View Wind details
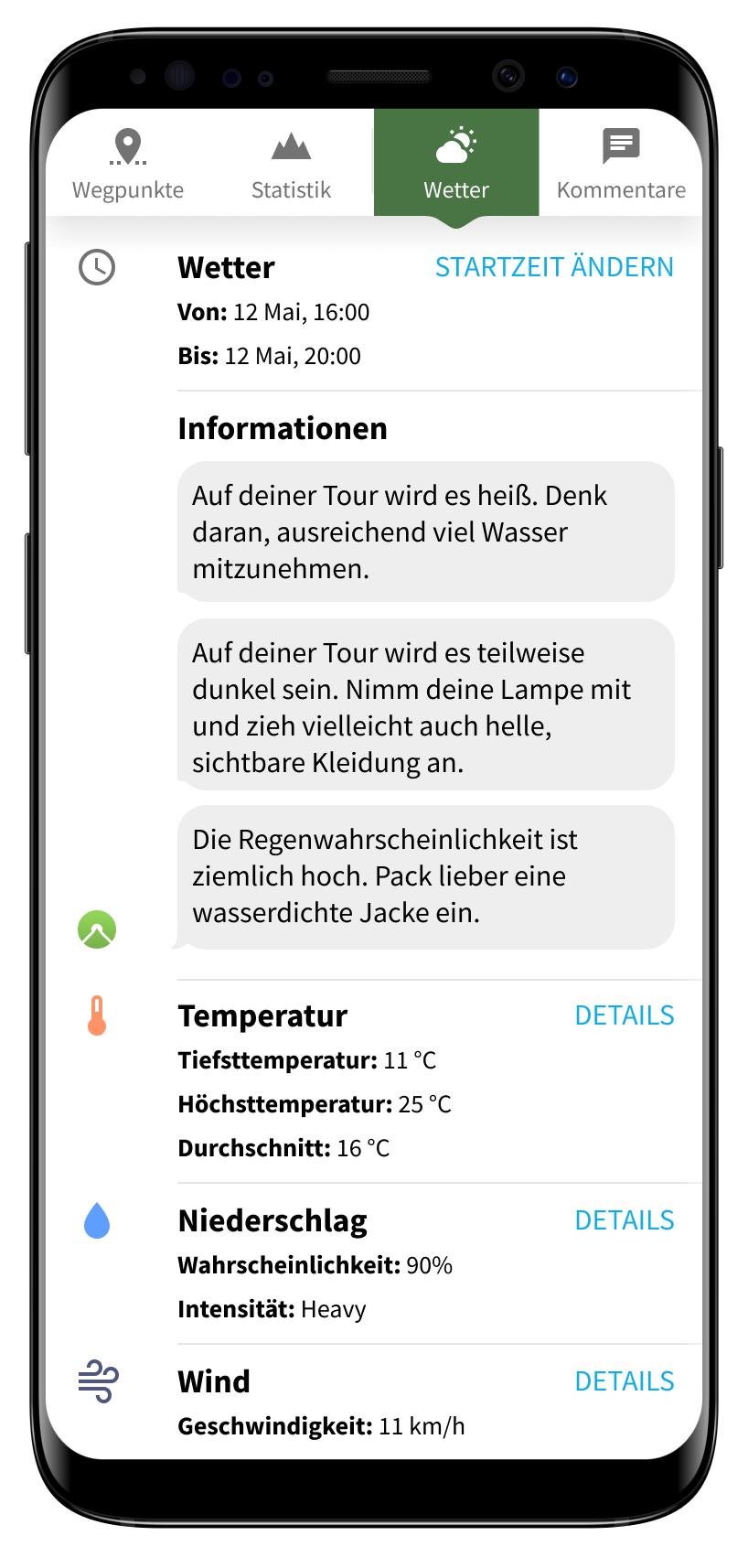This screenshot has height=1568, width=748. [x=624, y=1381]
